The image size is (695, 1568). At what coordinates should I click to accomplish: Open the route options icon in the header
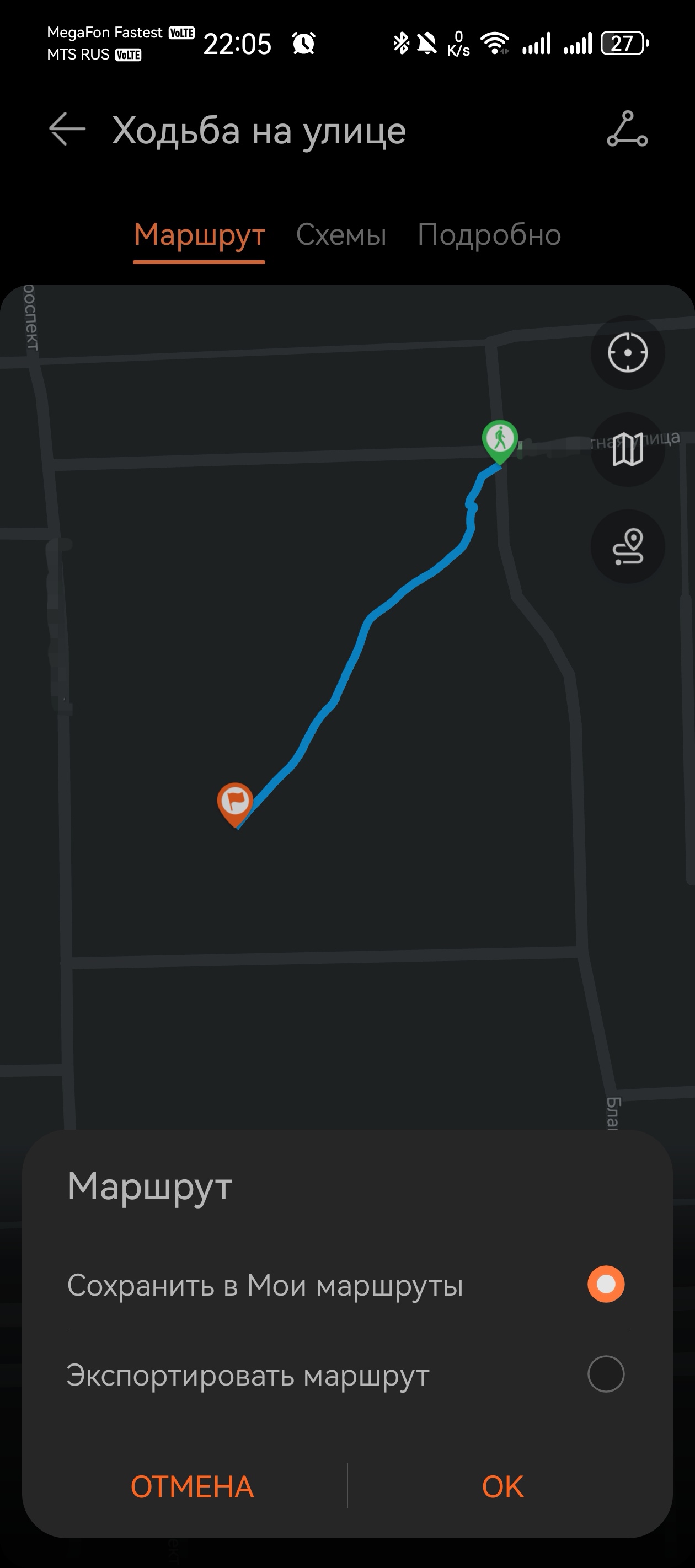tap(627, 129)
